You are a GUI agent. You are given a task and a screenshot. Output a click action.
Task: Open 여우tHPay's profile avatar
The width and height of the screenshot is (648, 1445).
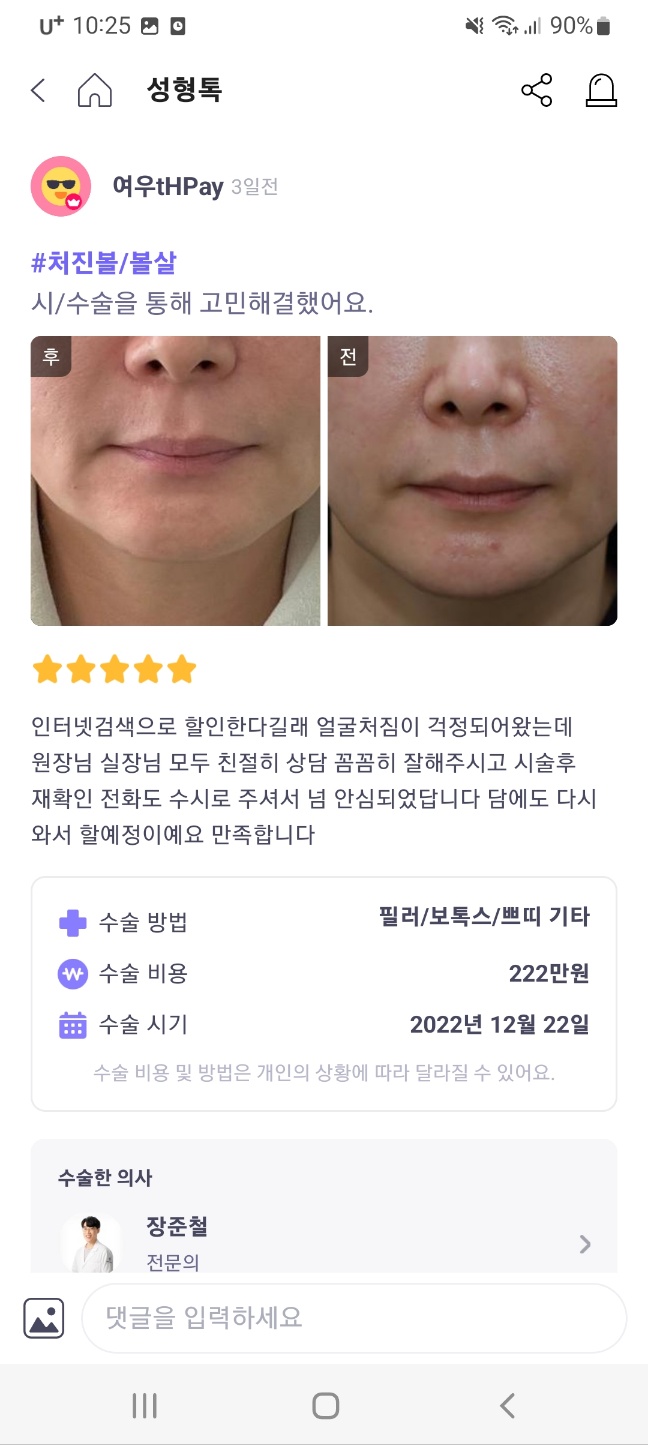tap(62, 186)
